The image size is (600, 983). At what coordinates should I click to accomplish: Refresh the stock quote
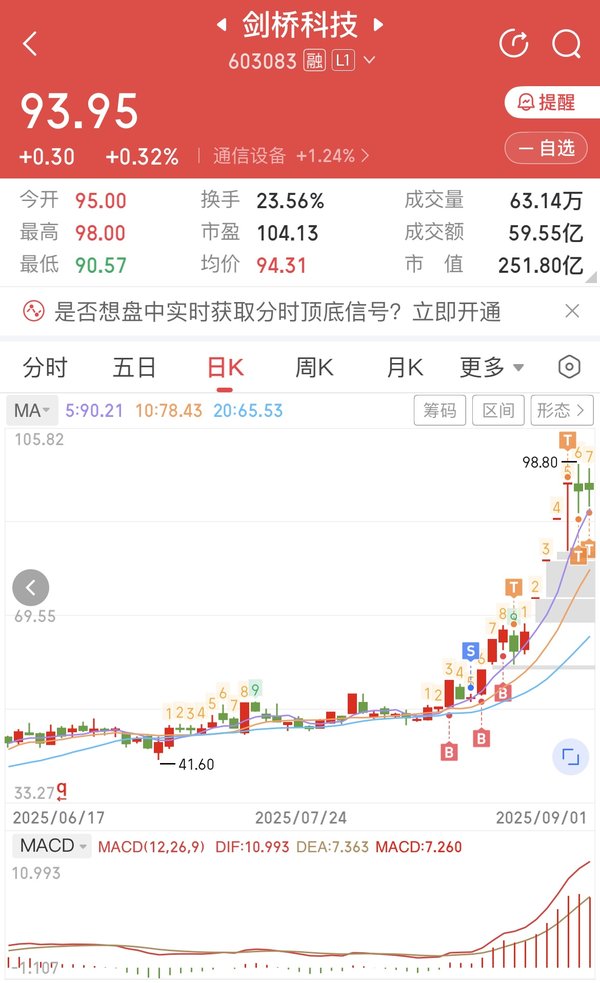[513, 44]
